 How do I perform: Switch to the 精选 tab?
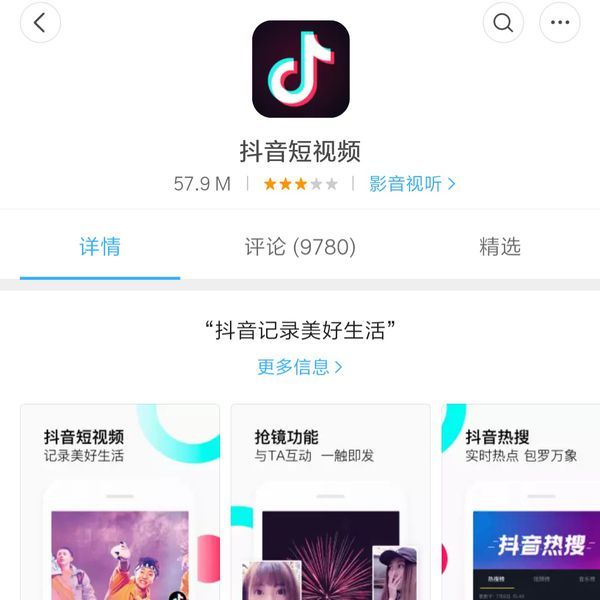coord(500,247)
